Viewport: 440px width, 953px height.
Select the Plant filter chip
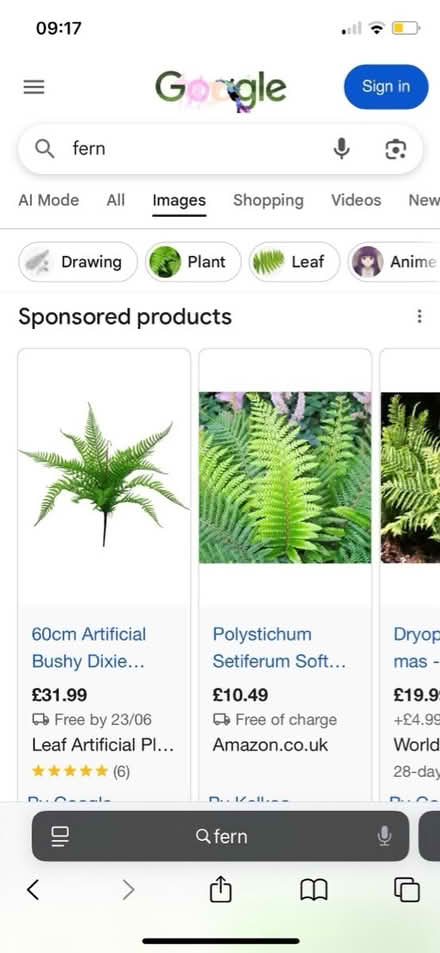tap(193, 262)
